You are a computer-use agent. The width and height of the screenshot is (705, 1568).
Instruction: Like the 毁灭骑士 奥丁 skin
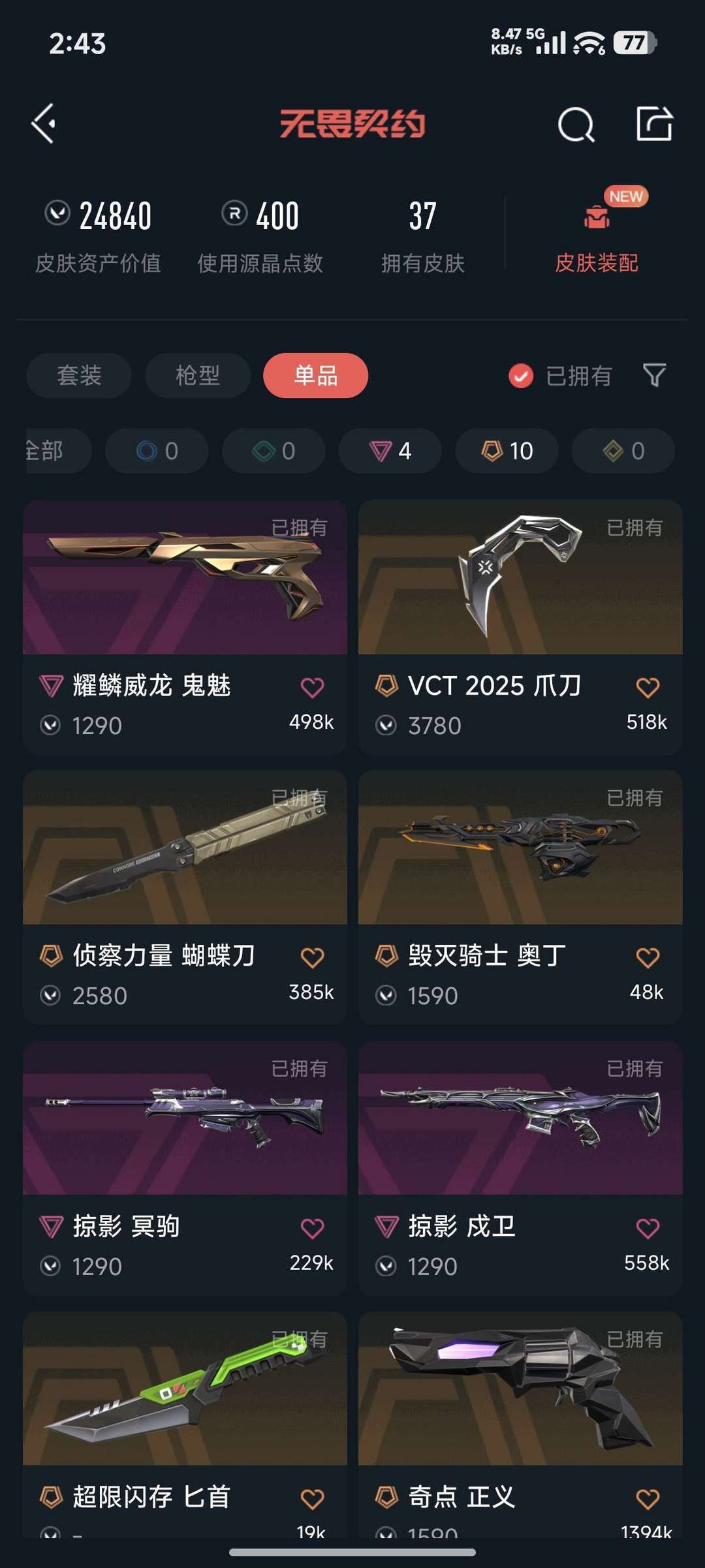[x=648, y=958]
